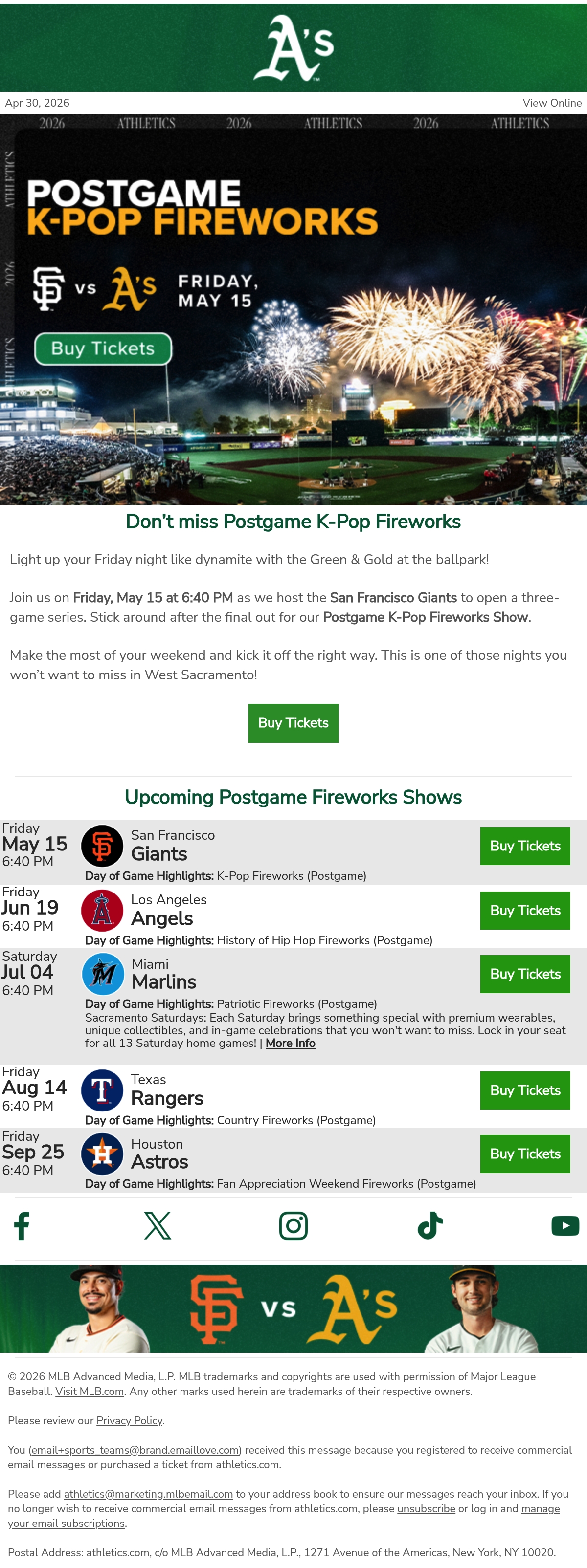Viewport: 587px width, 1568px height.
Task: Buy tickets for the May 15 Giants game
Action: point(525,846)
